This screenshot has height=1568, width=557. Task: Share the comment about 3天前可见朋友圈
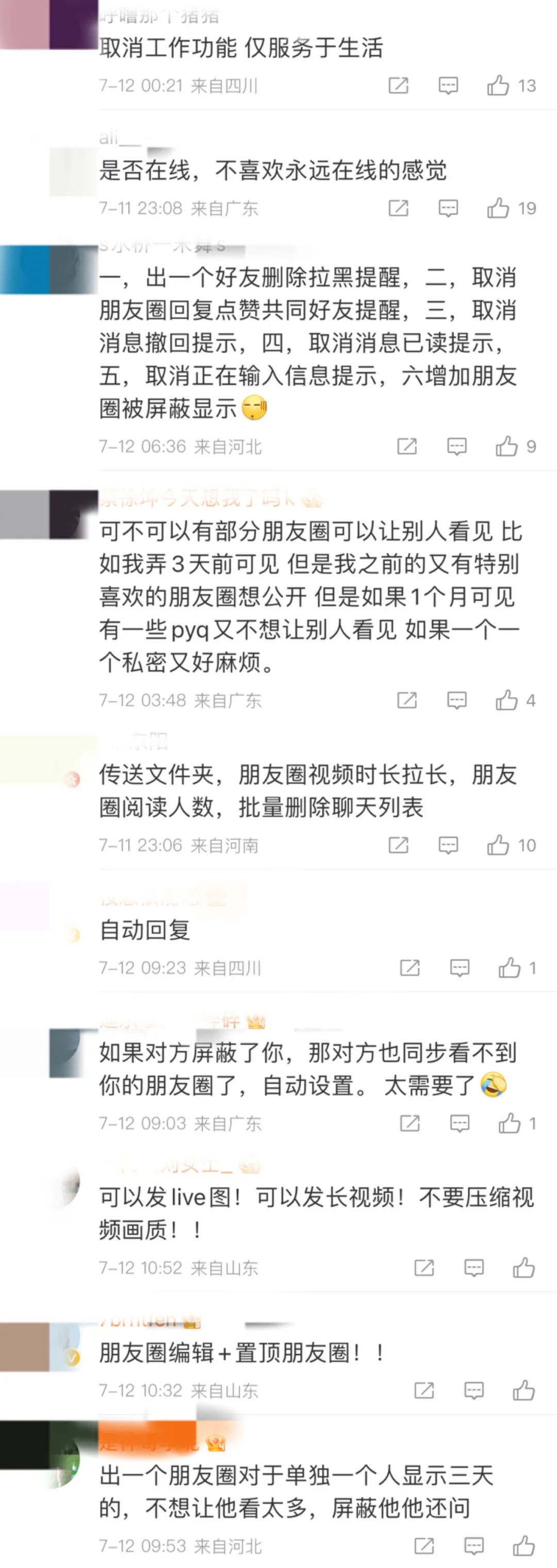tap(406, 700)
